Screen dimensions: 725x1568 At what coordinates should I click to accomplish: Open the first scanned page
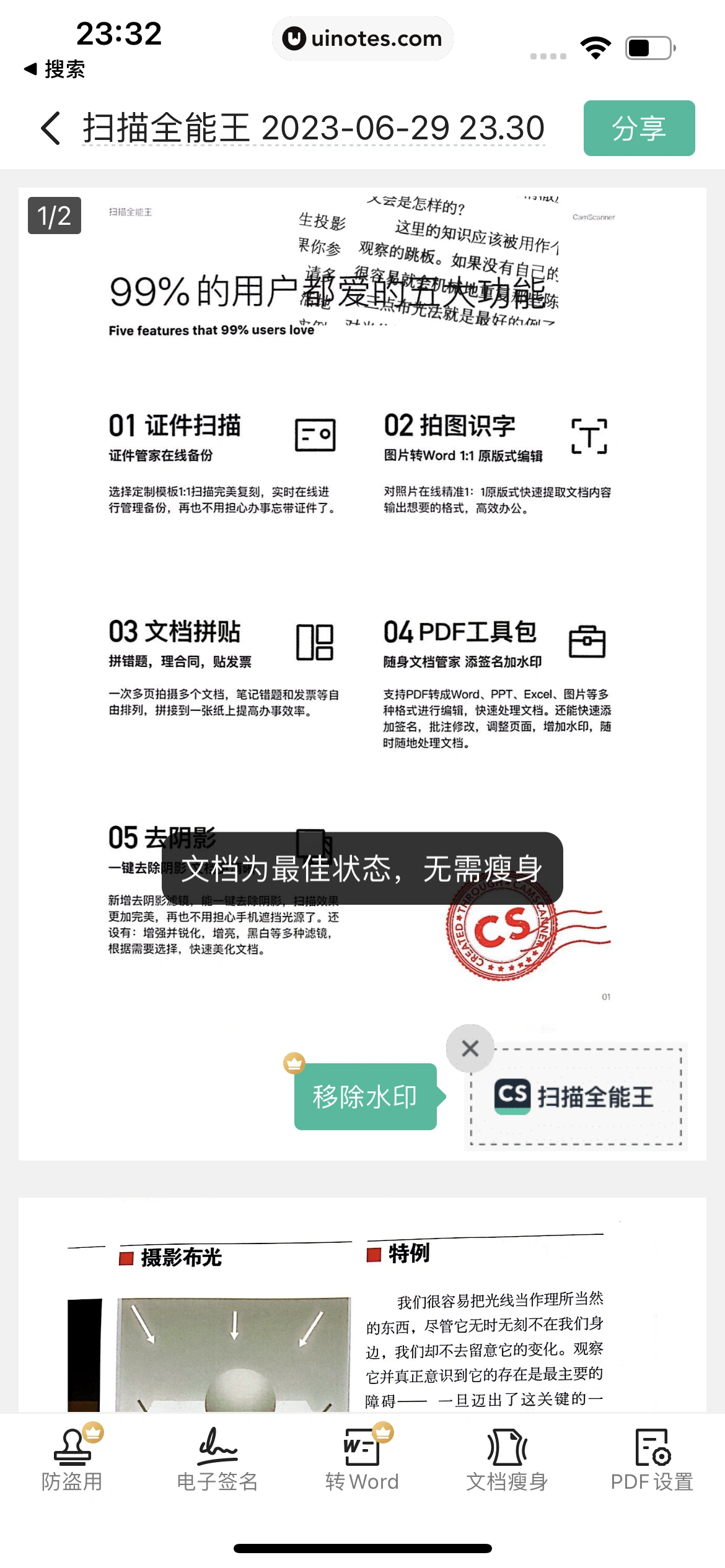coord(362,619)
